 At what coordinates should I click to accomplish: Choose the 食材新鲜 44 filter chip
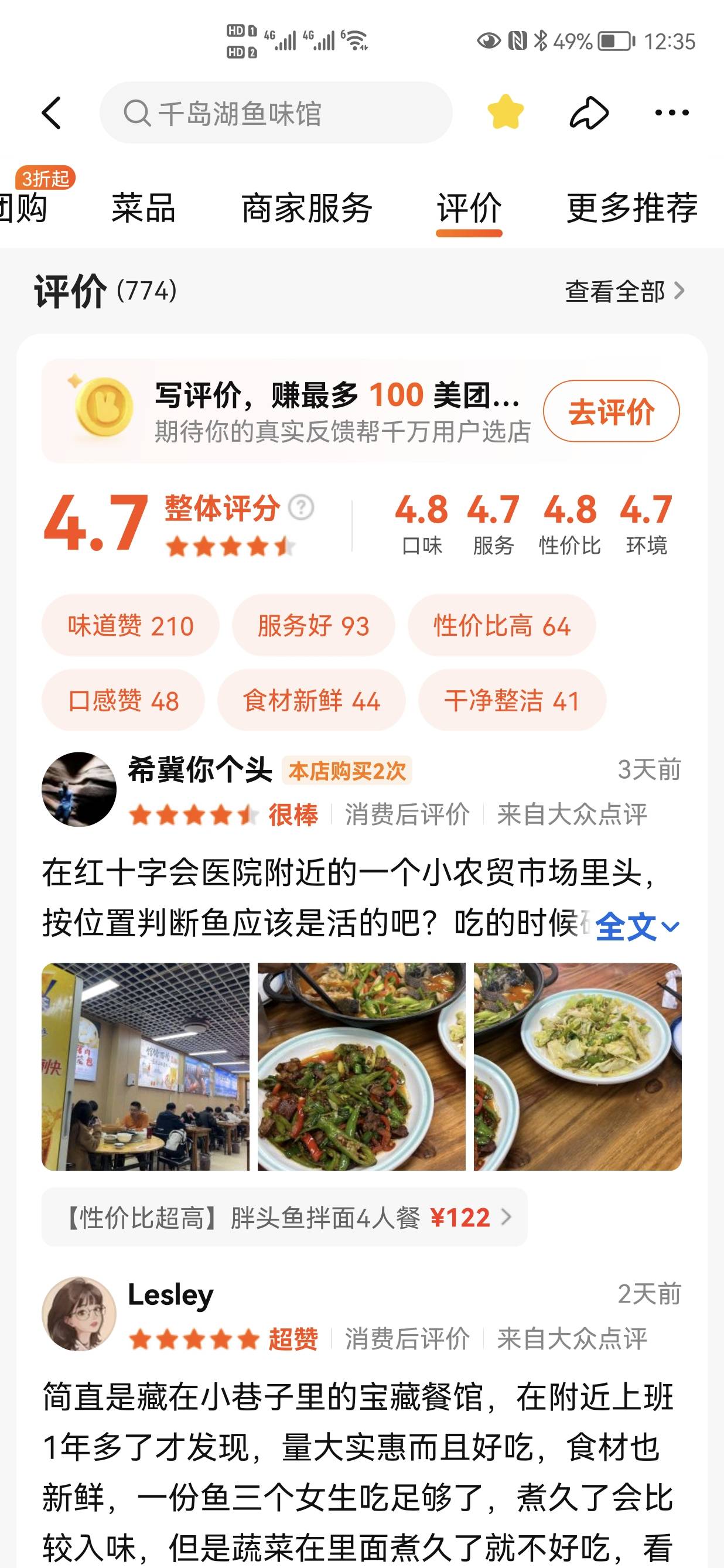click(312, 701)
